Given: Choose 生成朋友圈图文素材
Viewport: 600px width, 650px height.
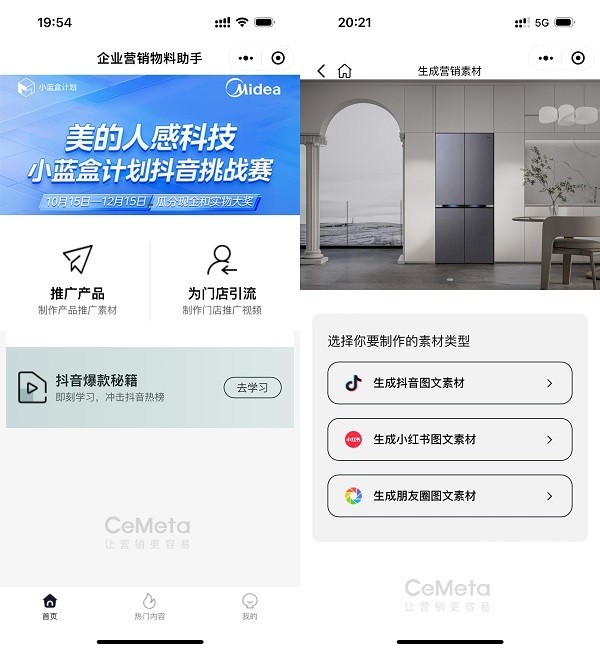Looking at the screenshot, I should (450, 496).
